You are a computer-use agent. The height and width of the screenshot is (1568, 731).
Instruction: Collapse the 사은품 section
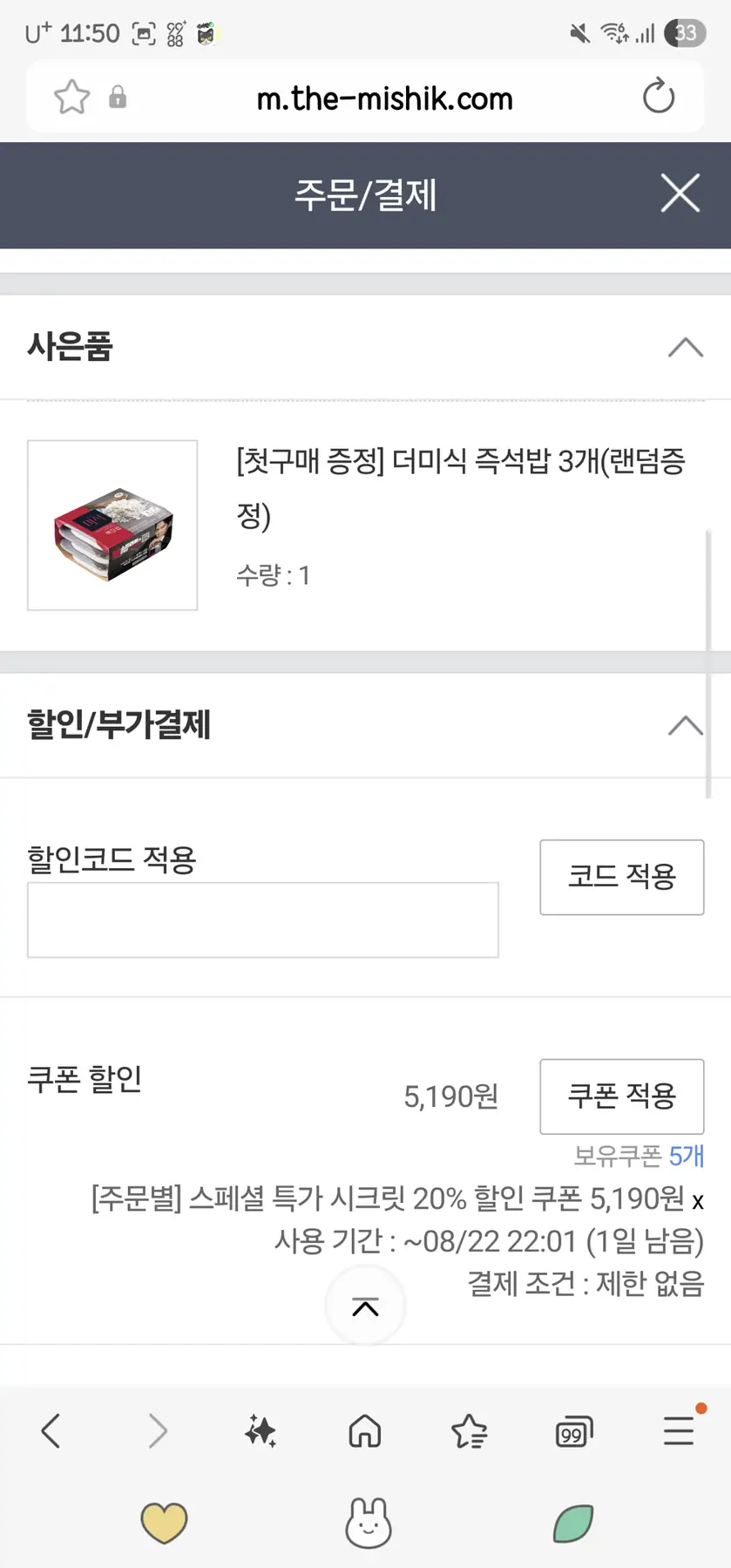point(685,347)
